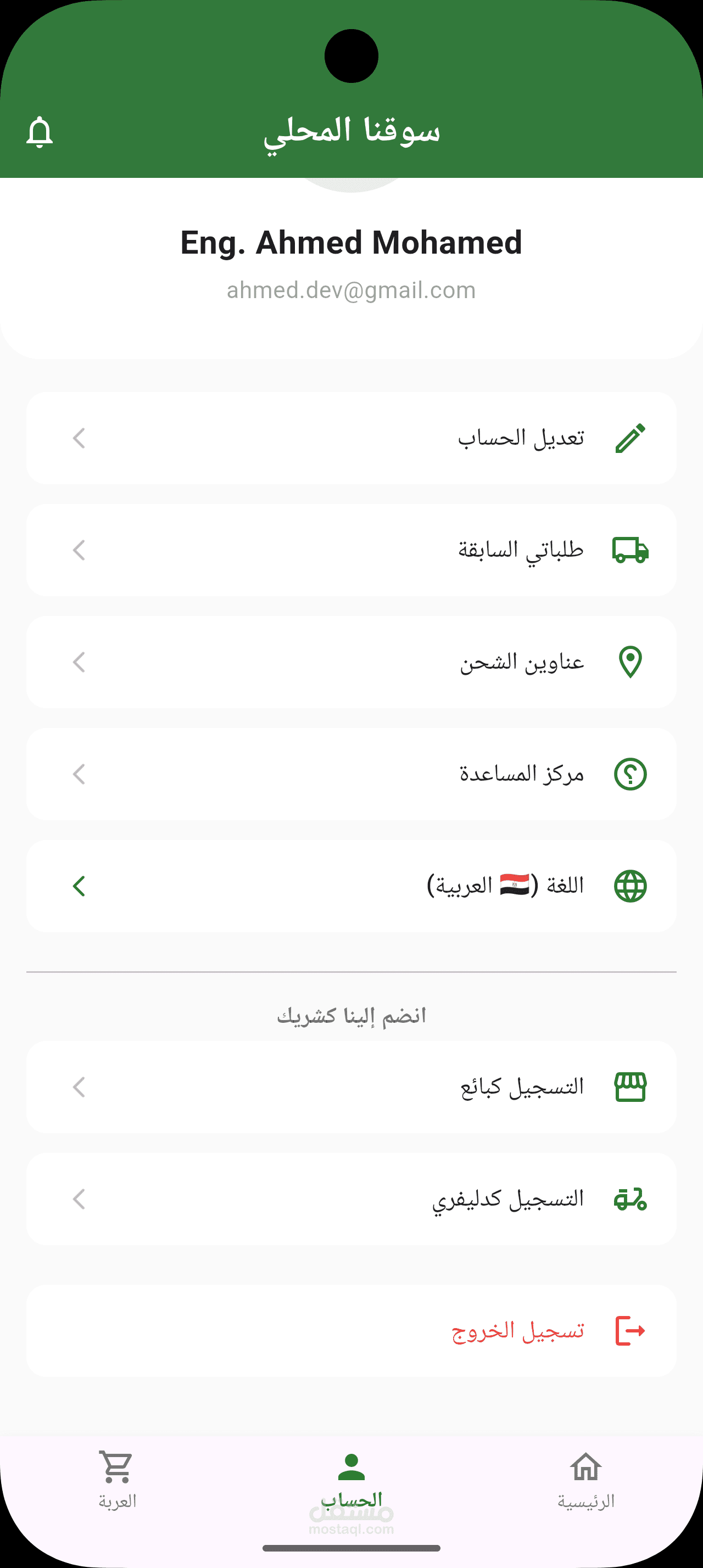Select التسجيل كدليفري (register as delivery)
Screen dimensions: 703x1568
[351, 1199]
